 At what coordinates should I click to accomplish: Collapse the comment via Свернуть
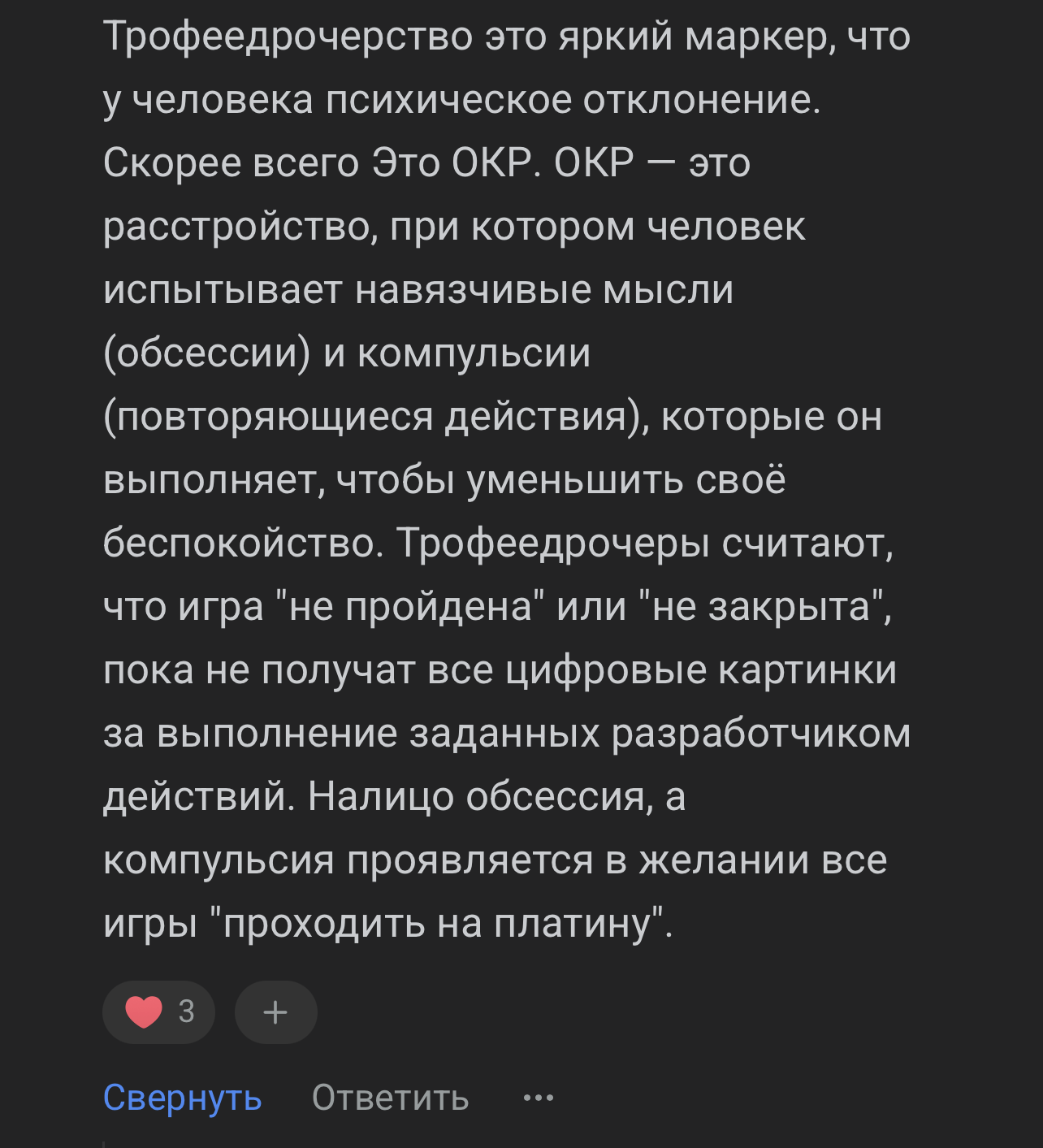(x=183, y=1098)
